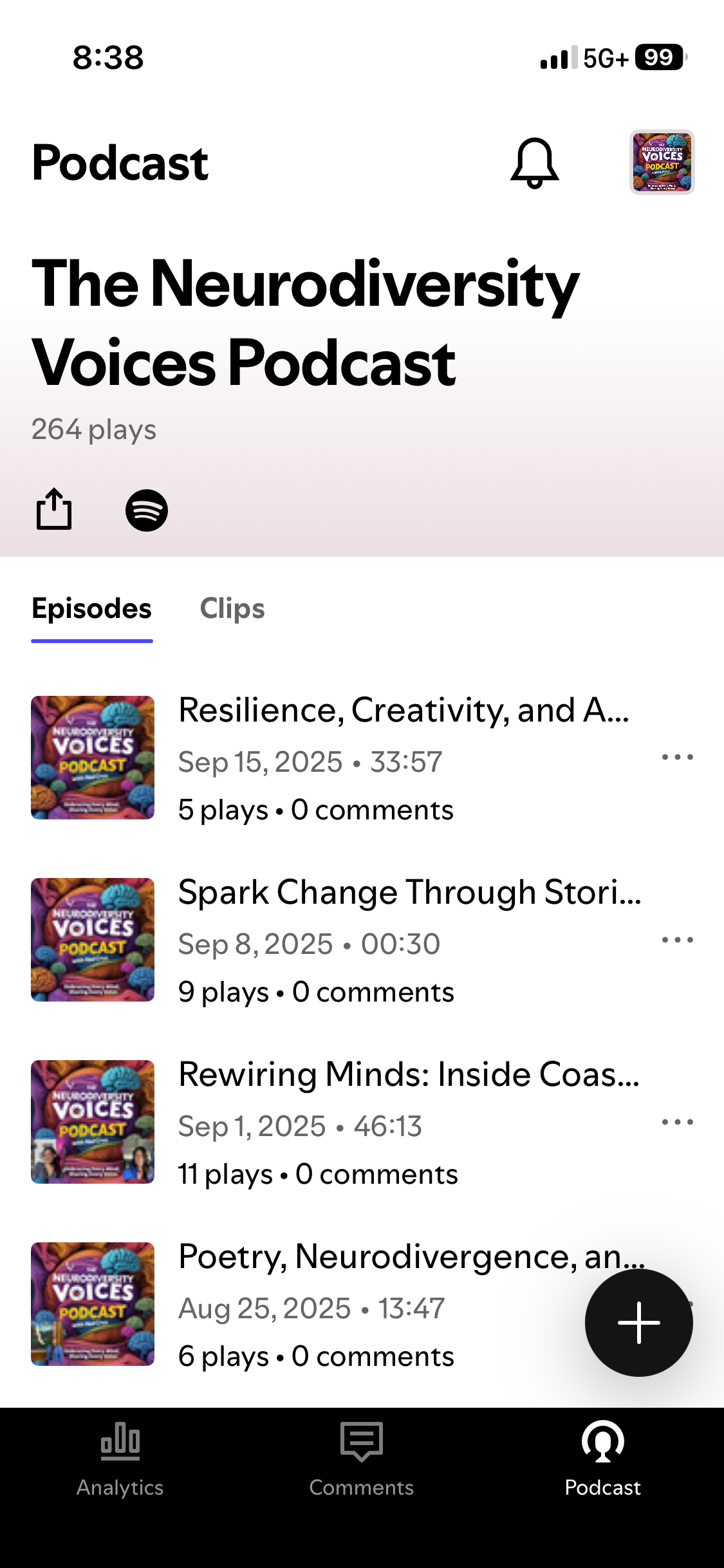The width and height of the screenshot is (724, 1568).
Task: Select the Episodes tab
Action: tap(92, 609)
